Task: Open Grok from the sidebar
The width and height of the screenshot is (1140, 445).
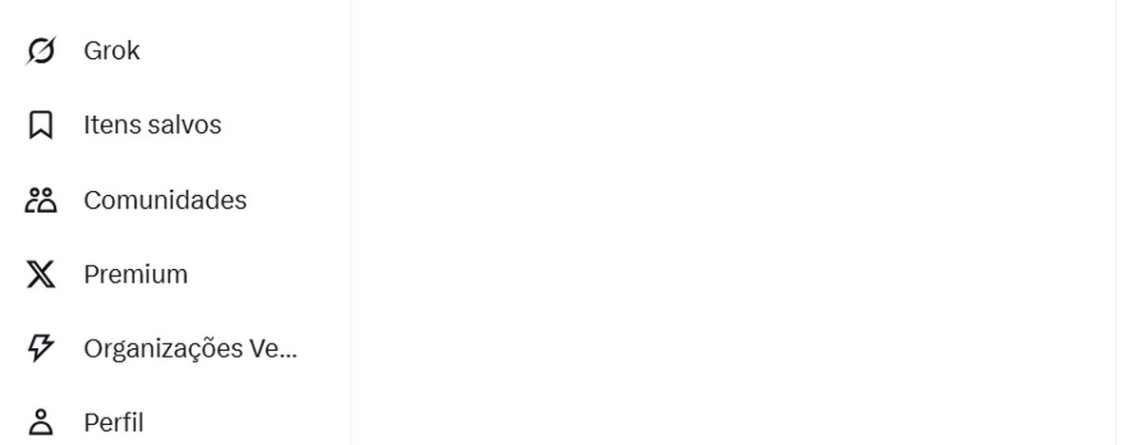Action: [111, 51]
